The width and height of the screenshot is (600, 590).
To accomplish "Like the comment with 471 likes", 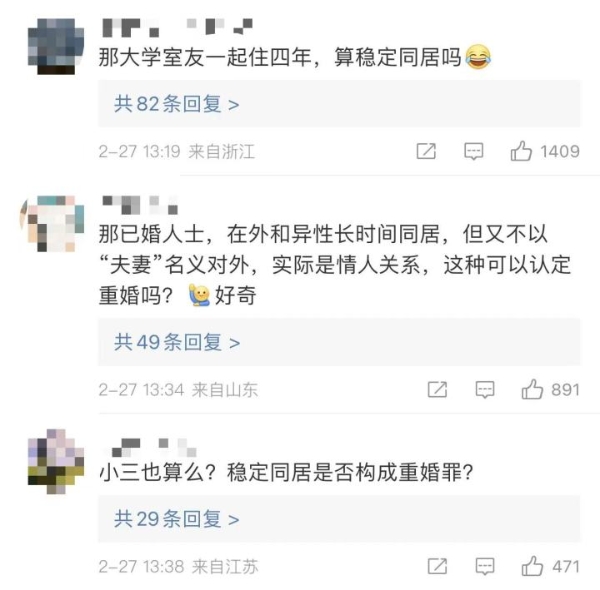I will click(x=532, y=566).
